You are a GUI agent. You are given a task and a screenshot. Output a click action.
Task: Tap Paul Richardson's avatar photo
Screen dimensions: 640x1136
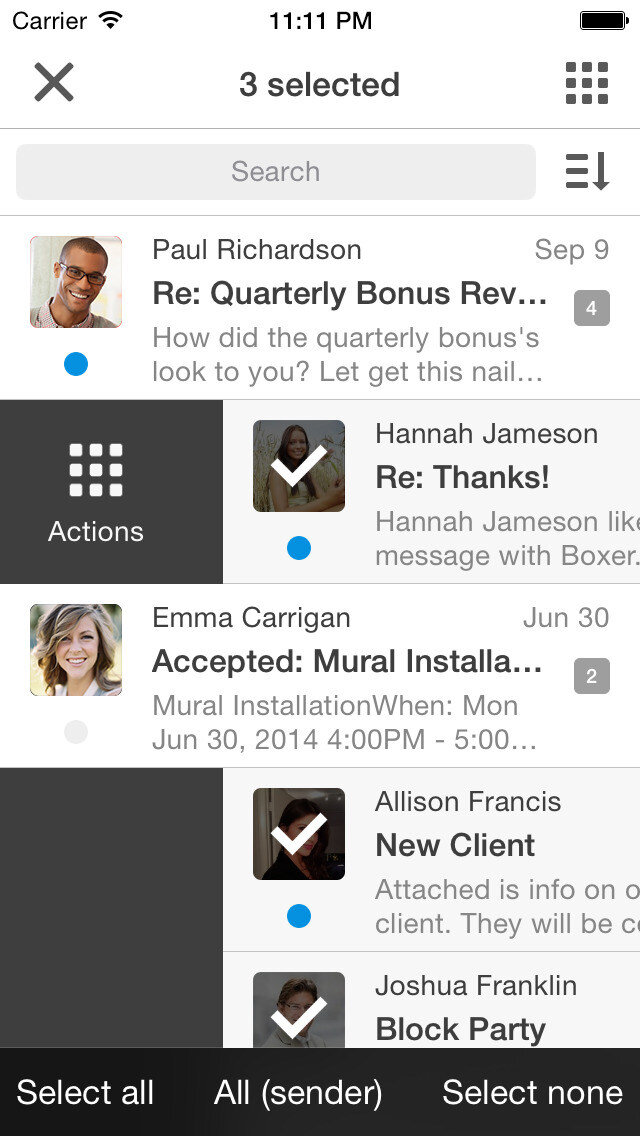[76, 282]
